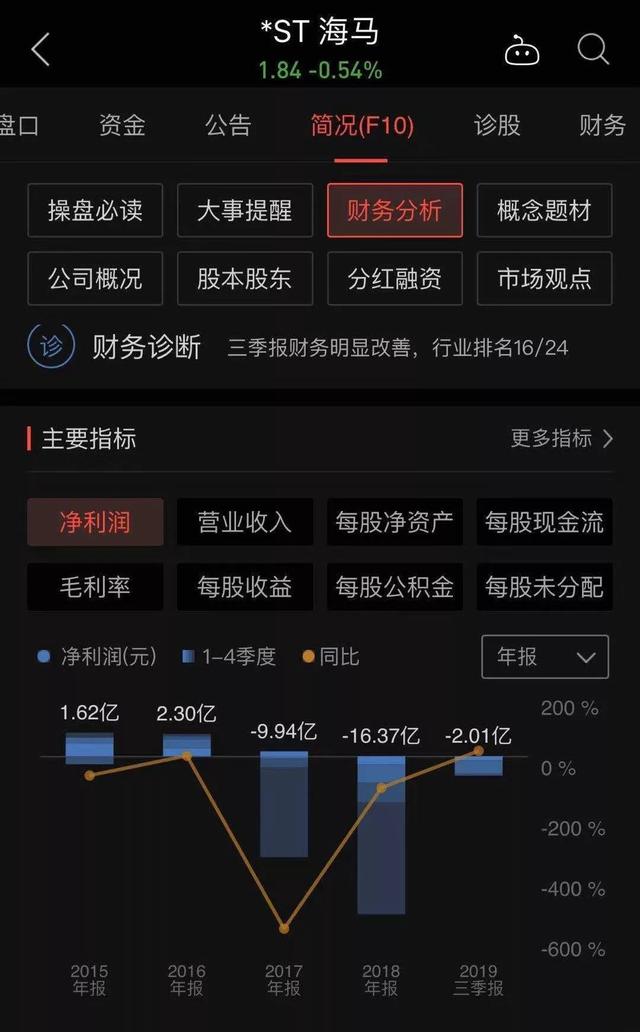Go back using the top-left arrow
Image resolution: width=640 pixels, height=1032 pixels.
tap(40, 49)
